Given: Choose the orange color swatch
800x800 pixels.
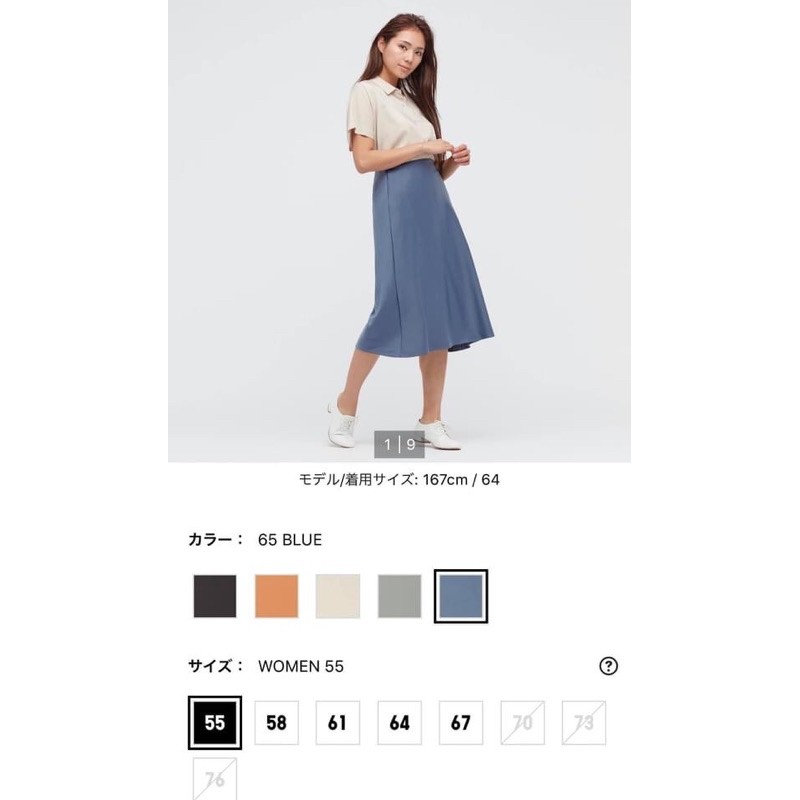Looking at the screenshot, I should 276,596.
